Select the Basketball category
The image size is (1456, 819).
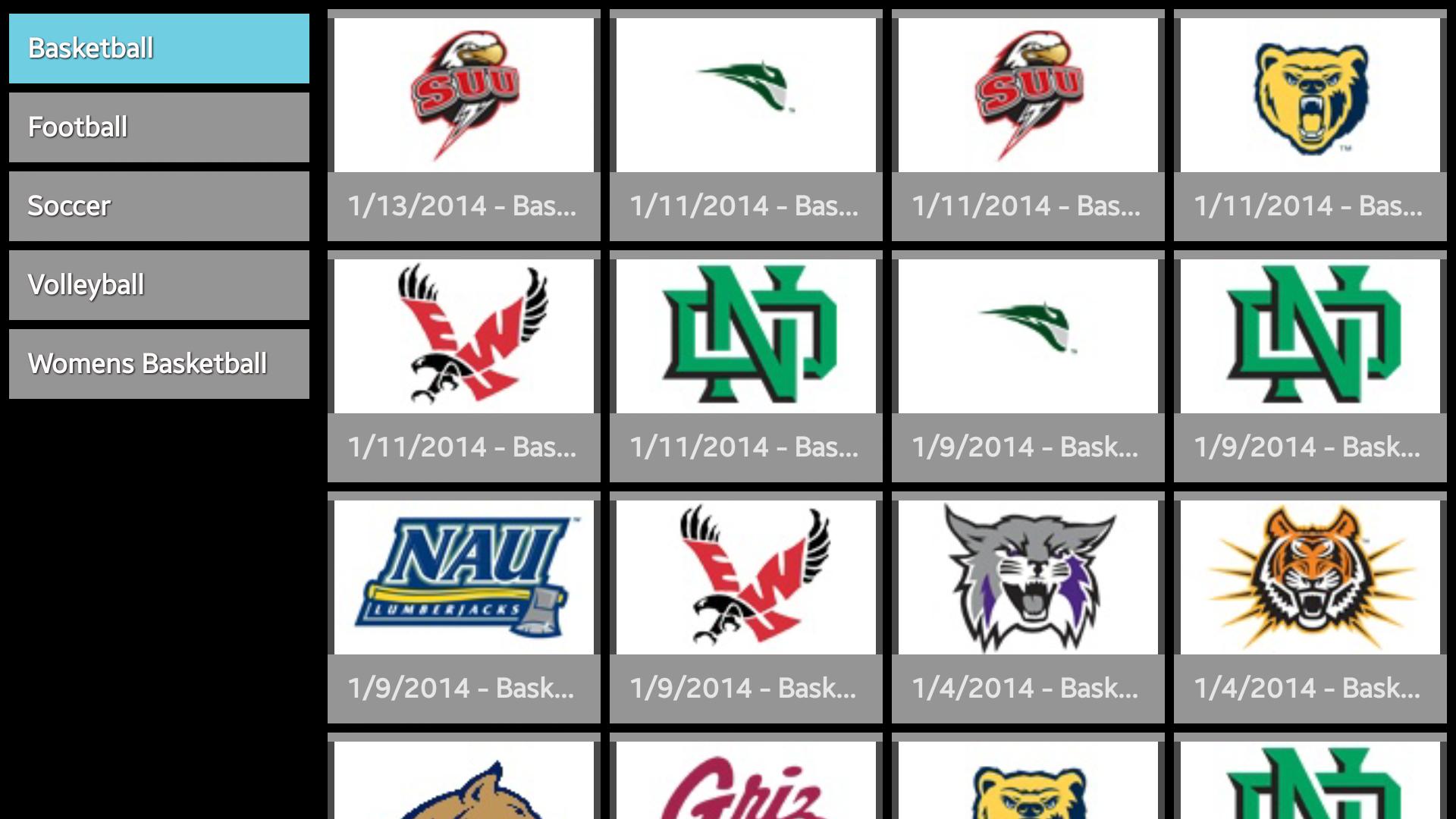coord(158,49)
